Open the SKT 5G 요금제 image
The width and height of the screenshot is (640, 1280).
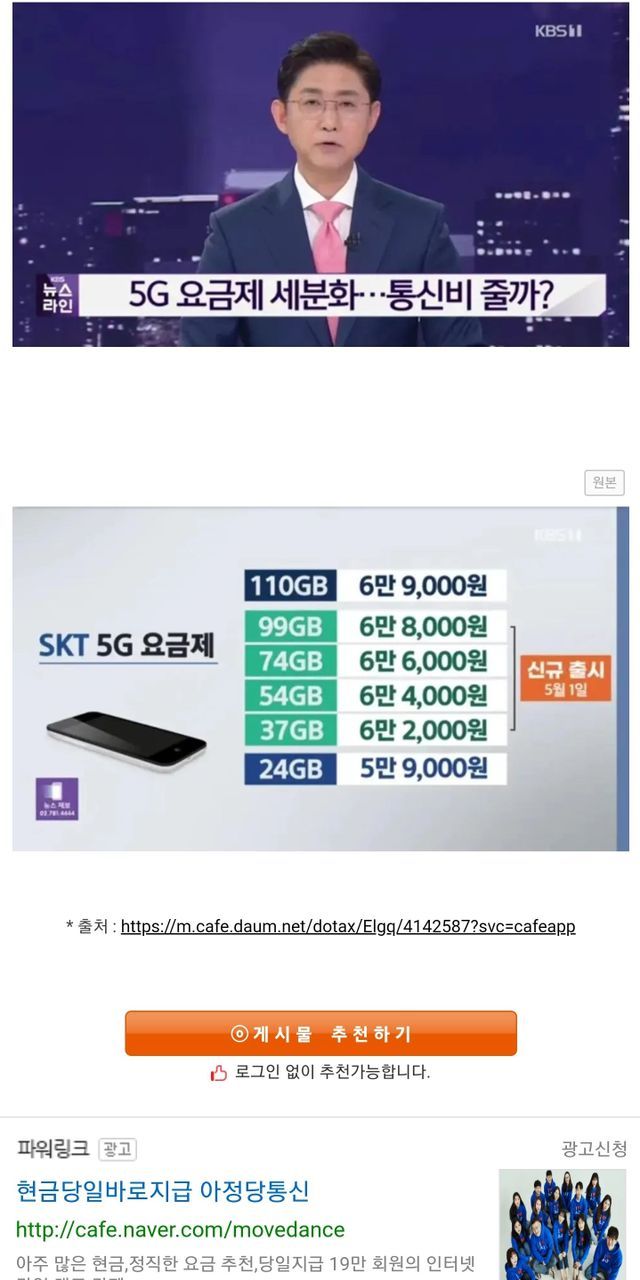click(x=320, y=678)
